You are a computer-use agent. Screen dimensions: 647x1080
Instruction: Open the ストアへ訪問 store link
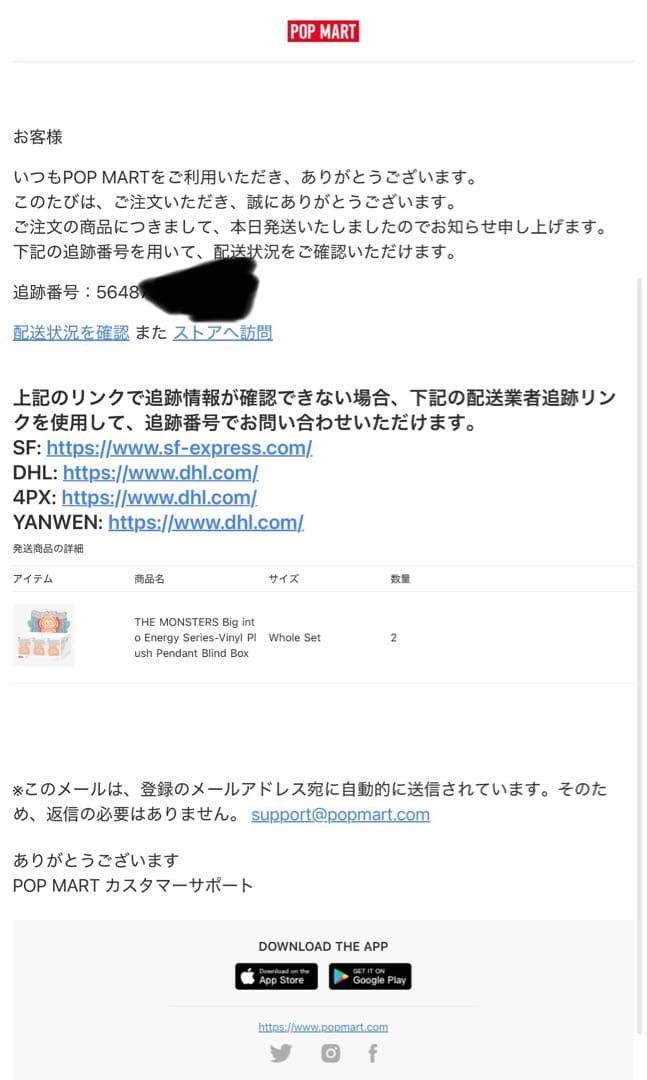coord(222,333)
